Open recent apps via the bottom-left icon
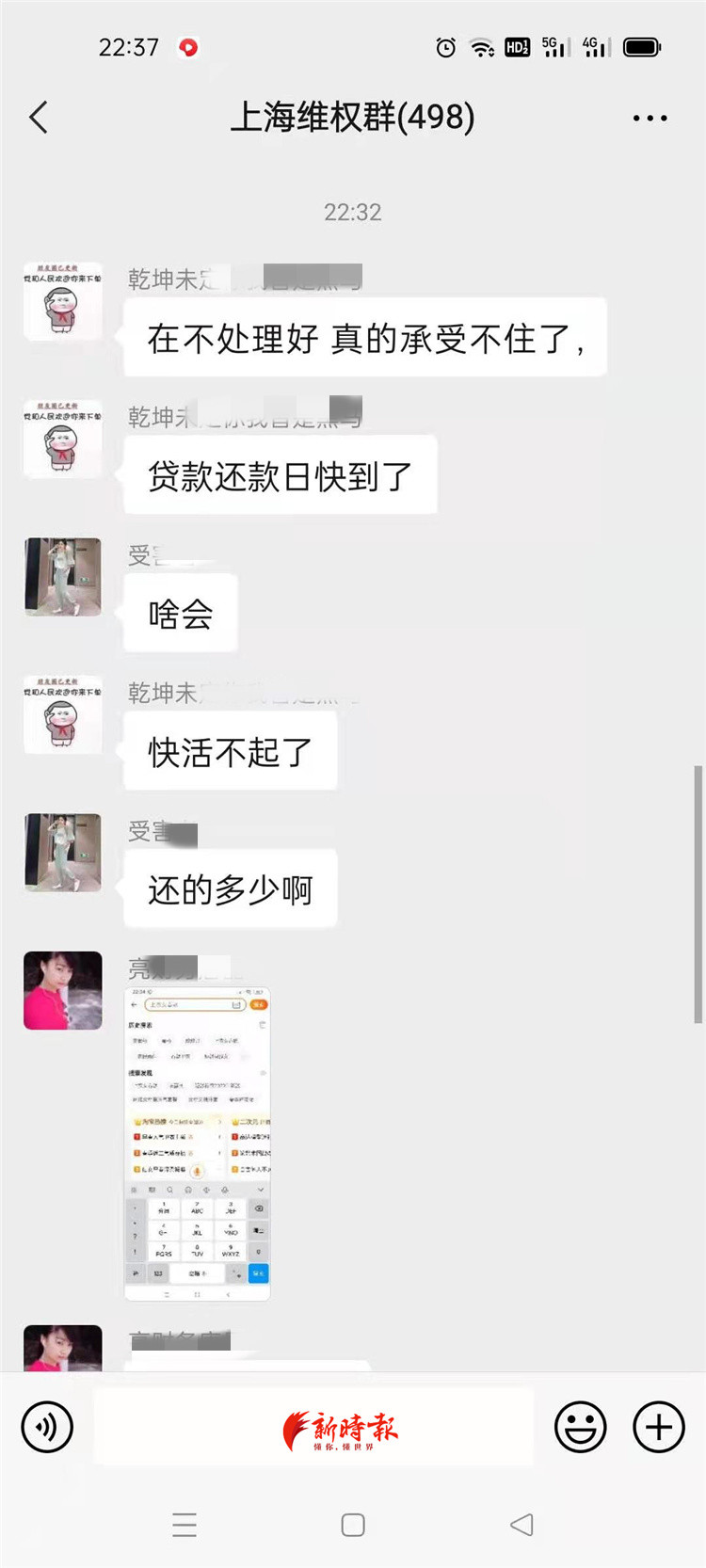Viewport: 706px width, 1568px height. pos(185,1525)
